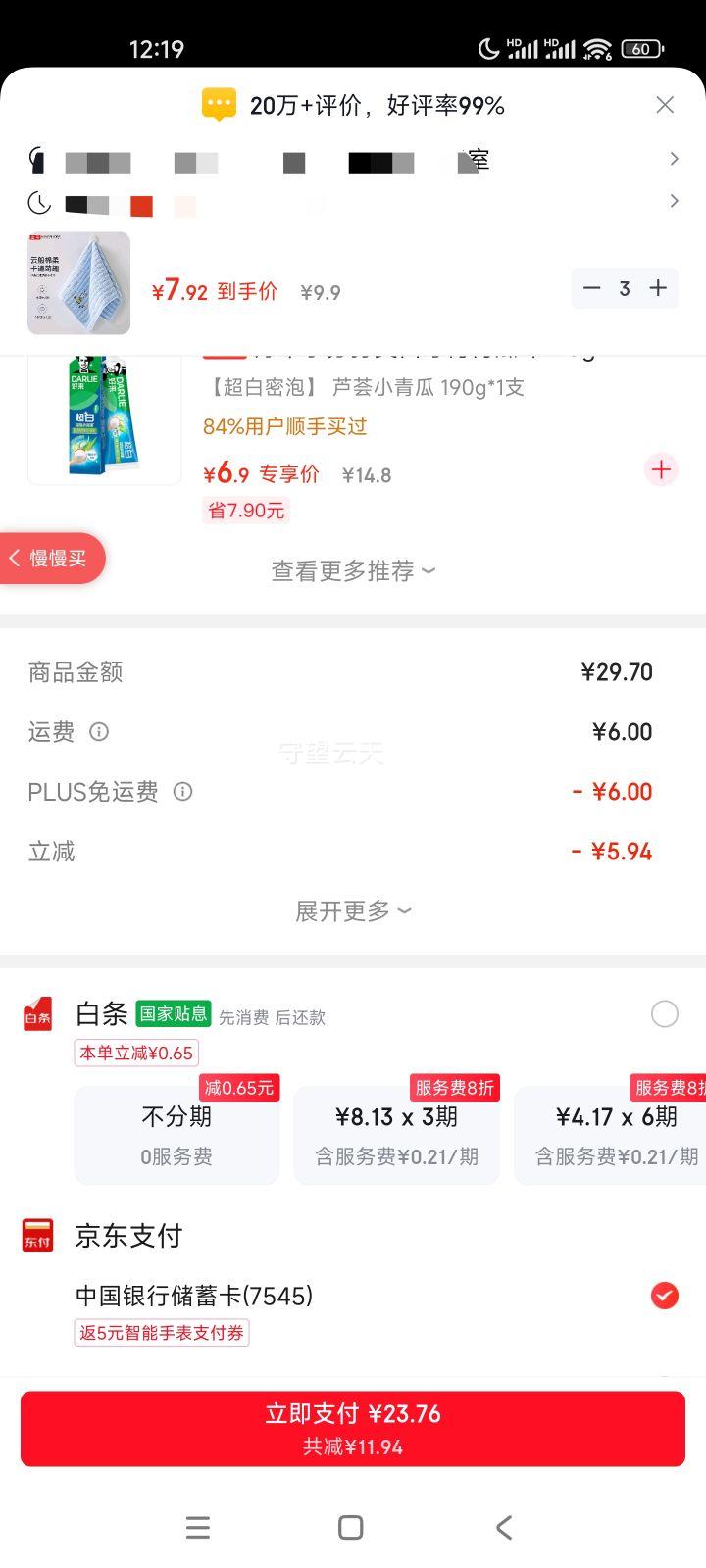This screenshot has height=1568, width=706.
Task: Select the 白条 payment radio button
Action: 664,1014
